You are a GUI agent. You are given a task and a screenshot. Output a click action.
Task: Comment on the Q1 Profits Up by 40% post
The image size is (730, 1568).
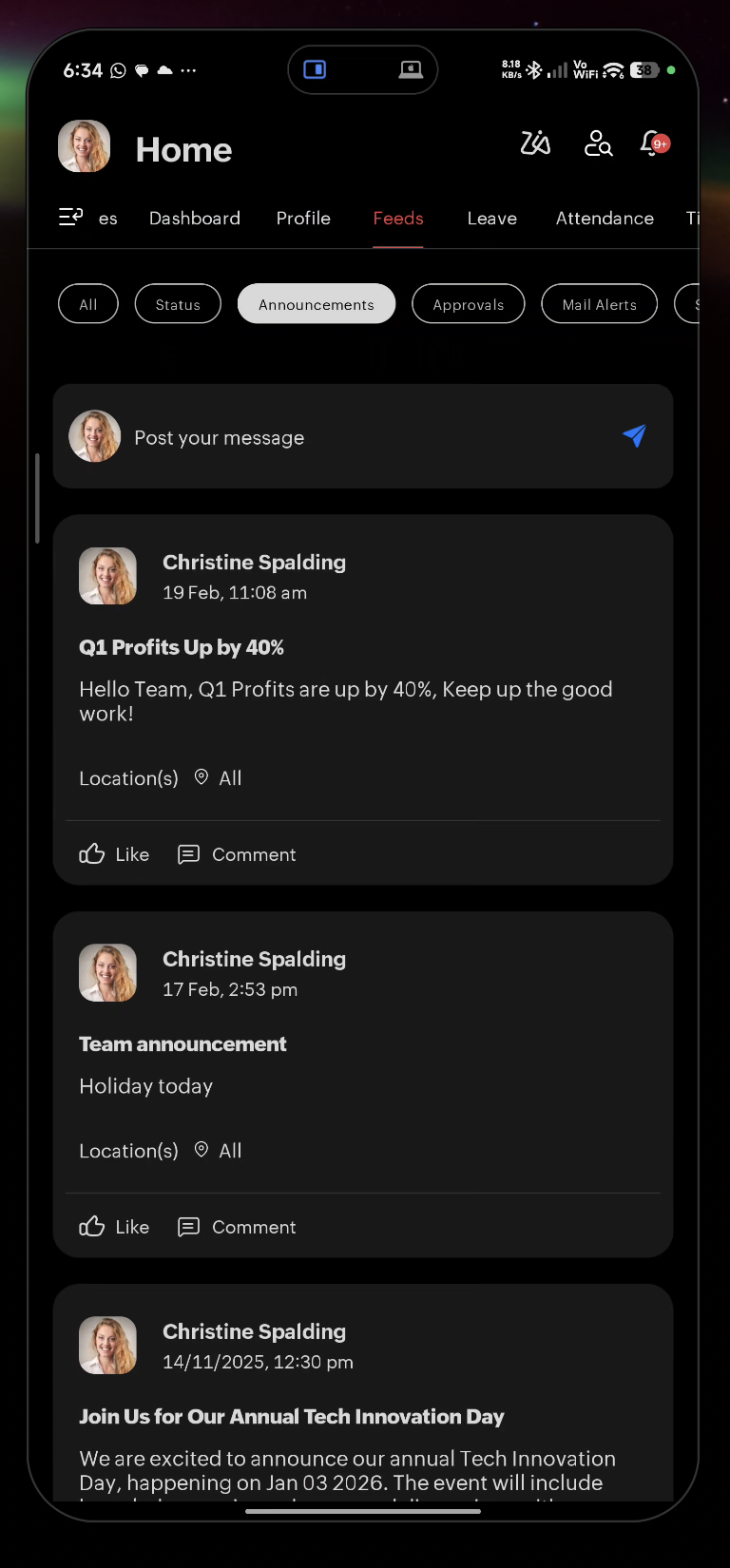238,854
